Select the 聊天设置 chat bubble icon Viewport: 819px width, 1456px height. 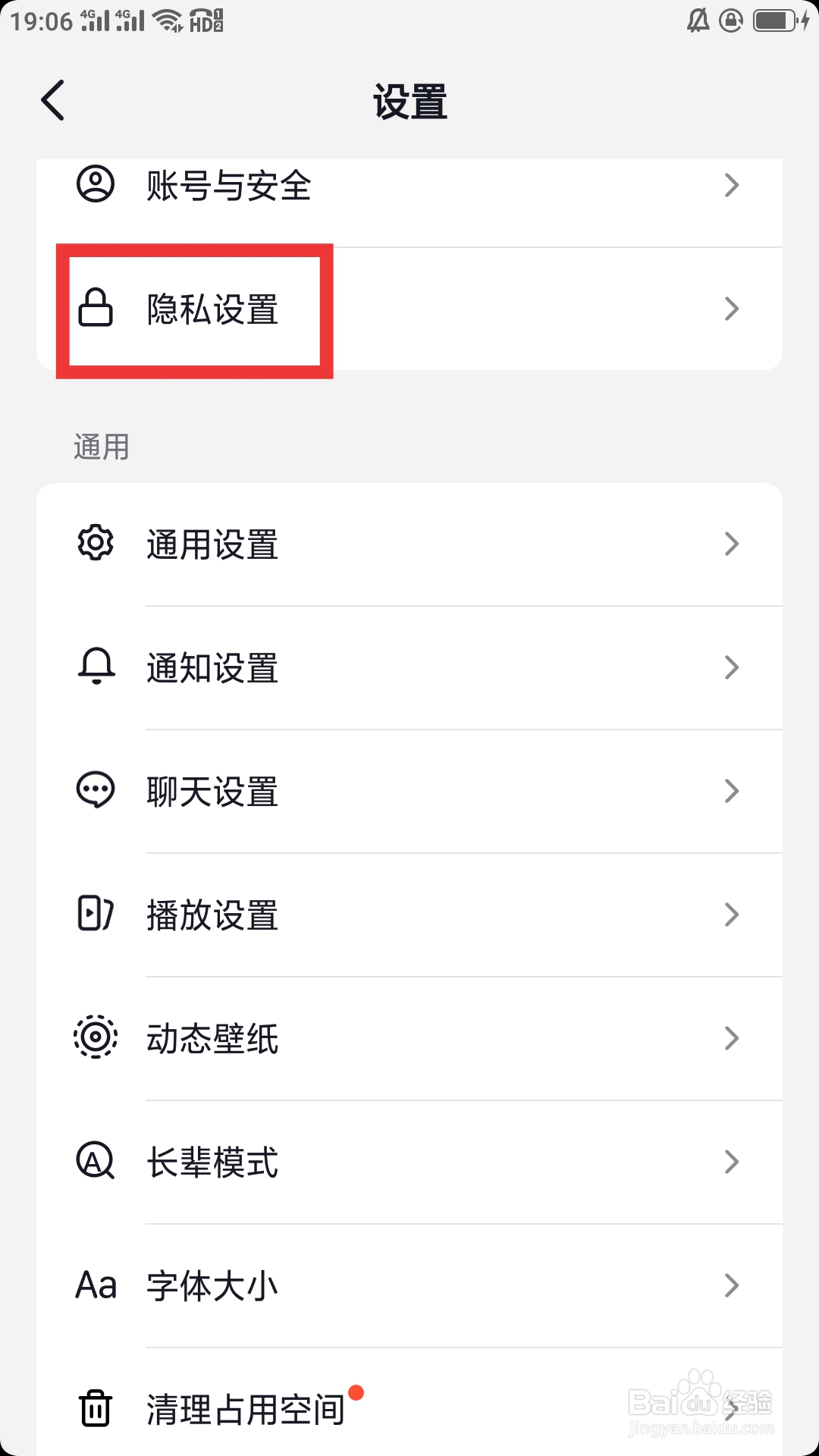pyautogui.click(x=95, y=791)
